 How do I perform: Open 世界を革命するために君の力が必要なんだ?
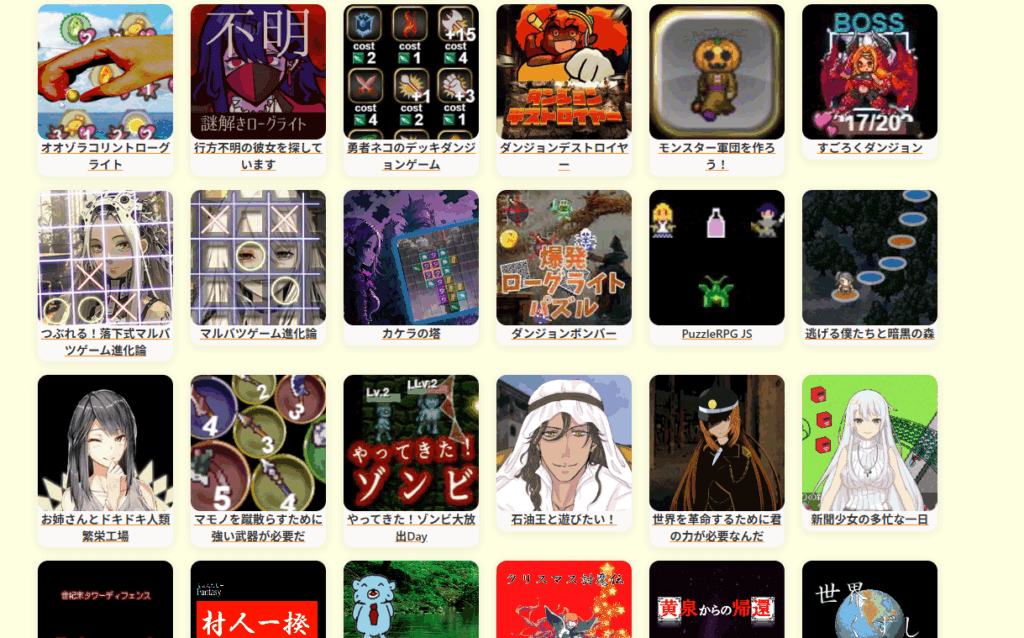click(x=717, y=443)
